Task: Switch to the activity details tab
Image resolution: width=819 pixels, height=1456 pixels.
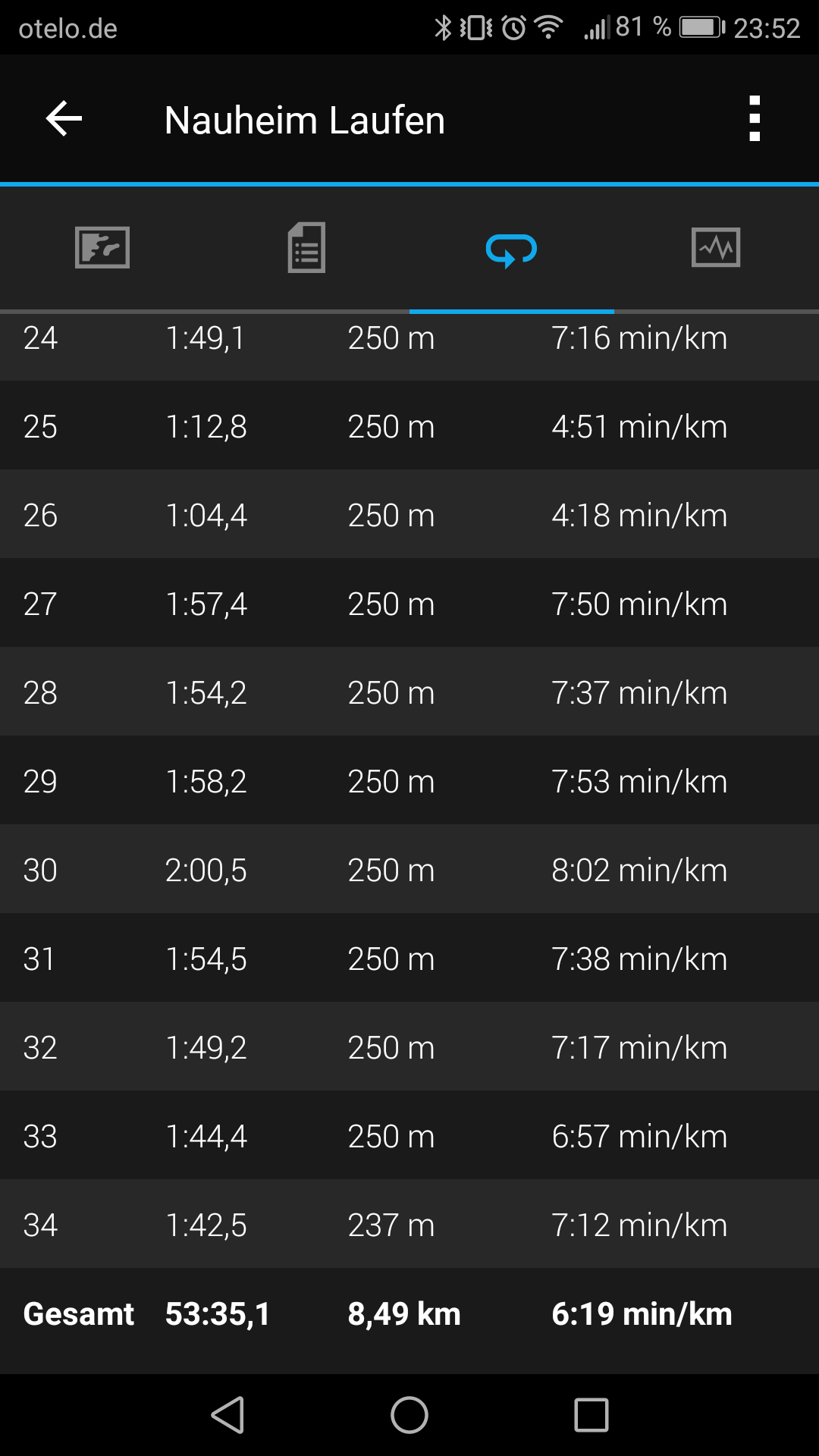Action: point(307,248)
